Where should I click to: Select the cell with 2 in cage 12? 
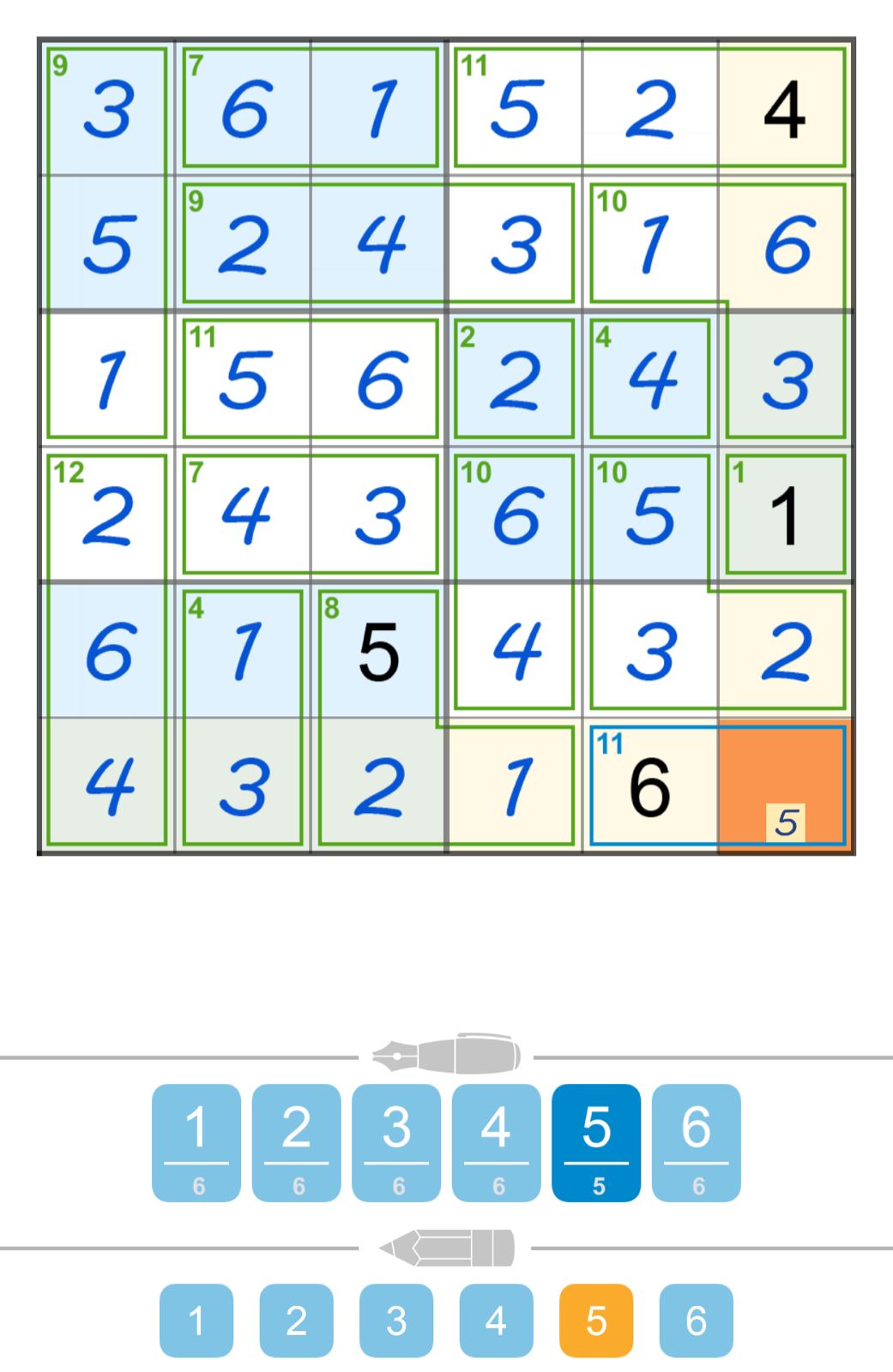108,515
